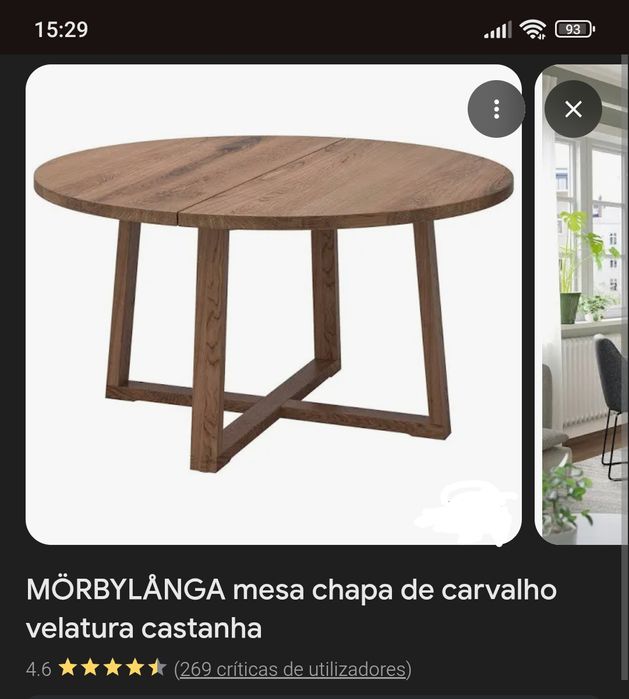Image resolution: width=629 pixels, height=699 pixels.
Task: Open the 269 críticas de utilizadores link
Action: tap(292, 668)
